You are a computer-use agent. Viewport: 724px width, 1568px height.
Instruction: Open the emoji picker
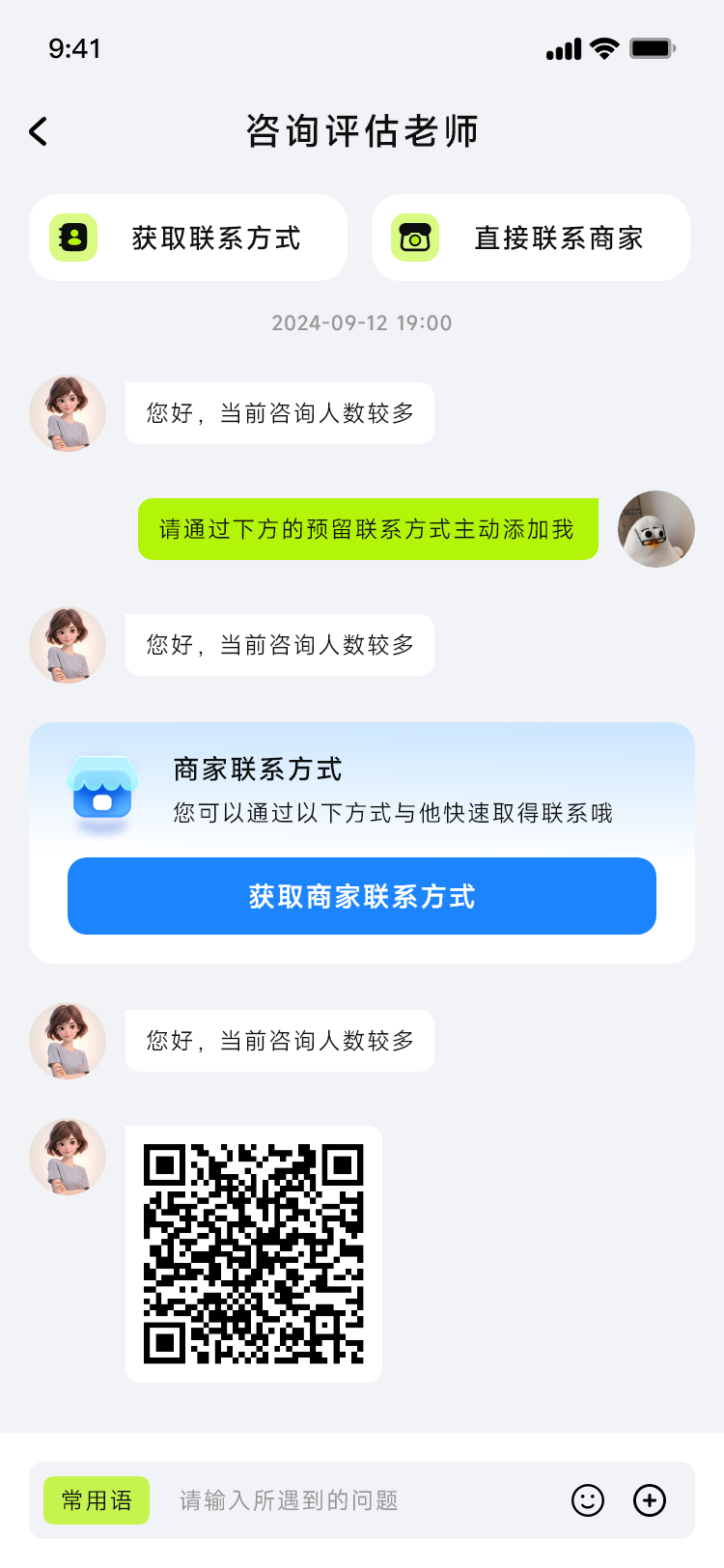[588, 1500]
